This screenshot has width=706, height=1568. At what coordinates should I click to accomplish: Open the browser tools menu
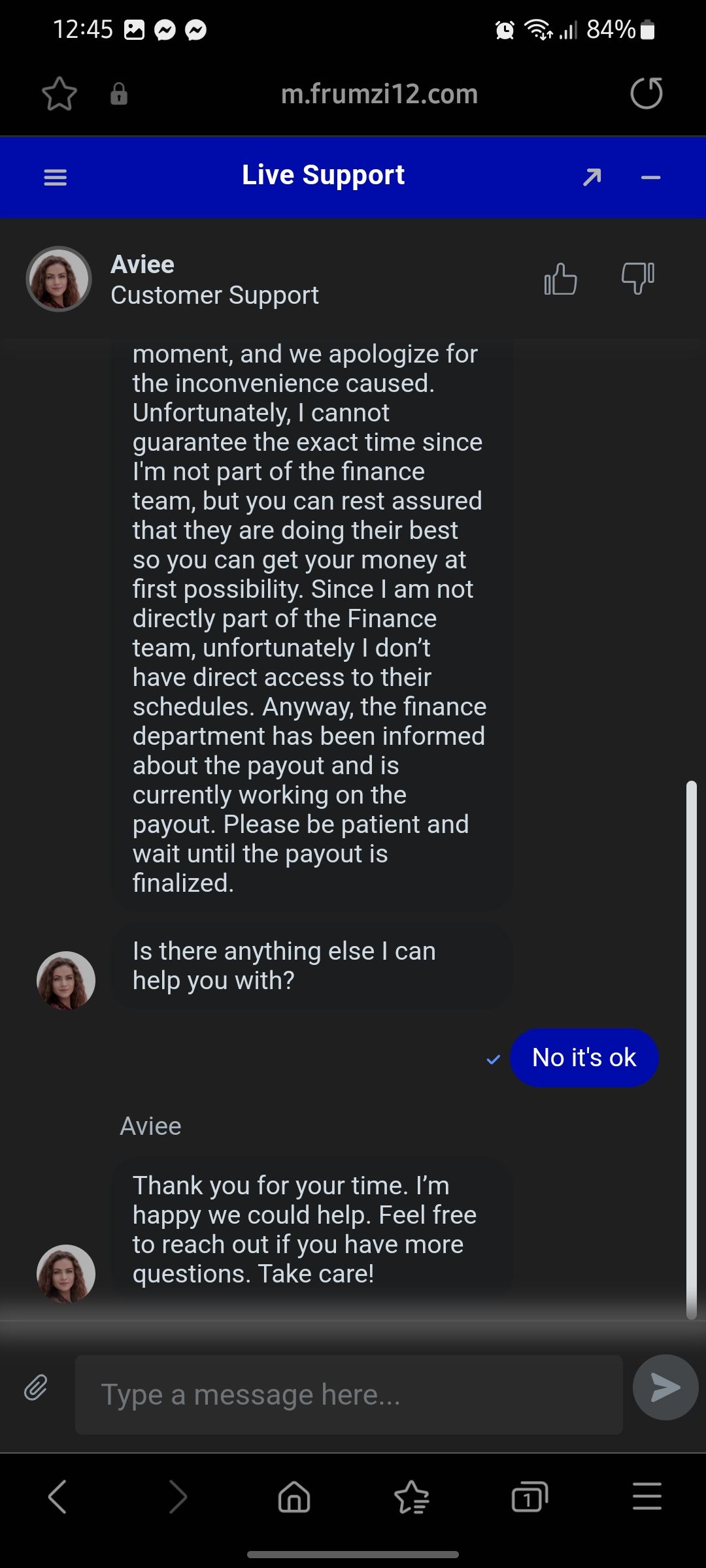[647, 1497]
